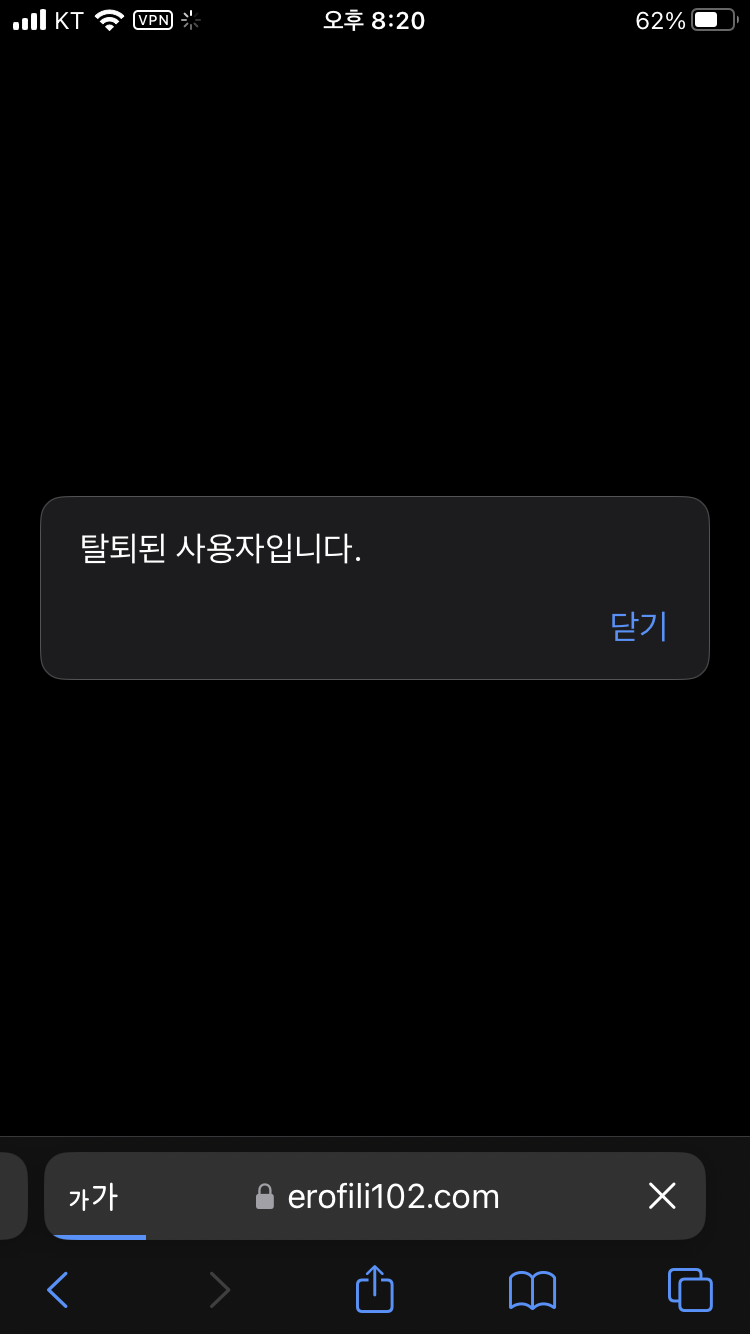The height and width of the screenshot is (1334, 750).
Task: Tap the erofili102.com address bar
Action: (x=392, y=1196)
